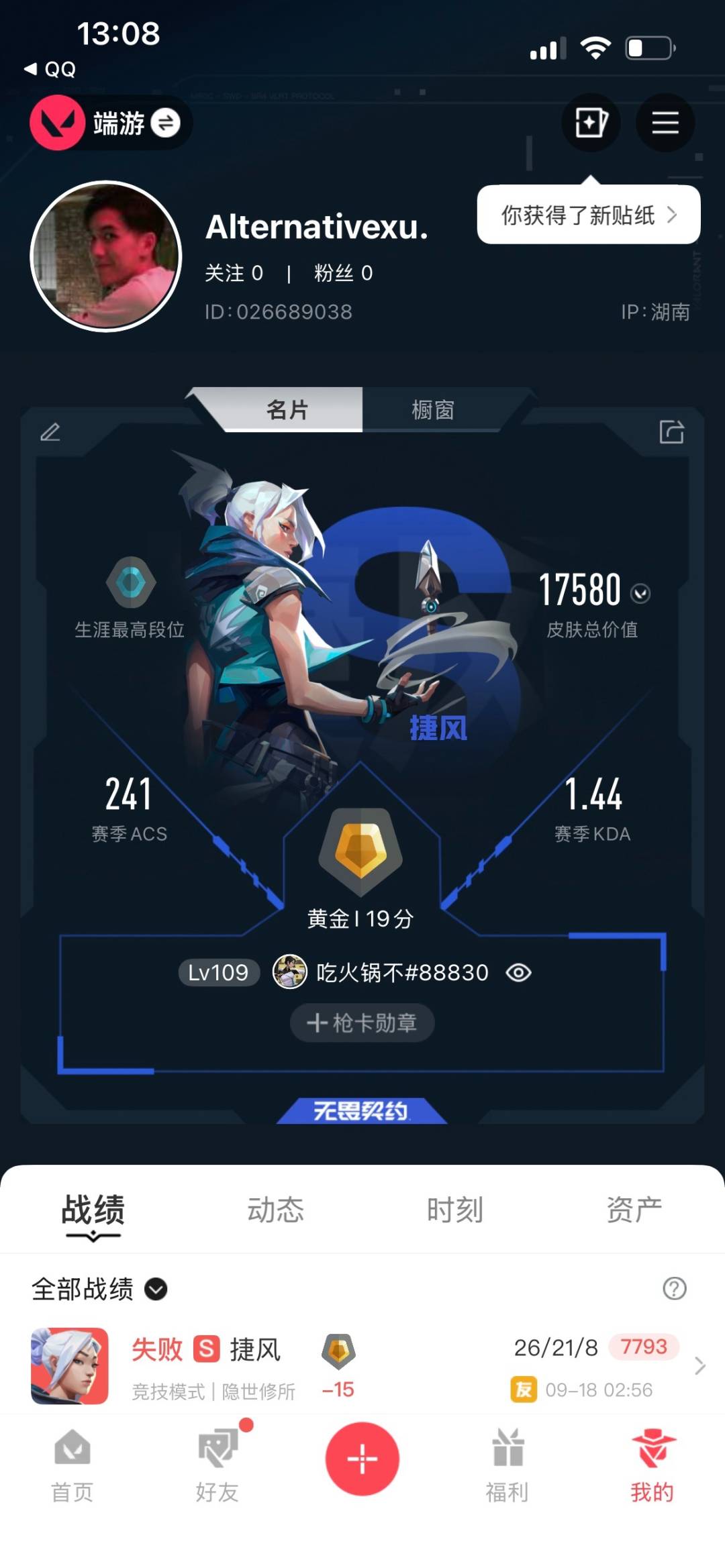This screenshot has width=725, height=1568.
Task: Open the 你获得了新贴纸 notification bubble
Action: (x=589, y=215)
